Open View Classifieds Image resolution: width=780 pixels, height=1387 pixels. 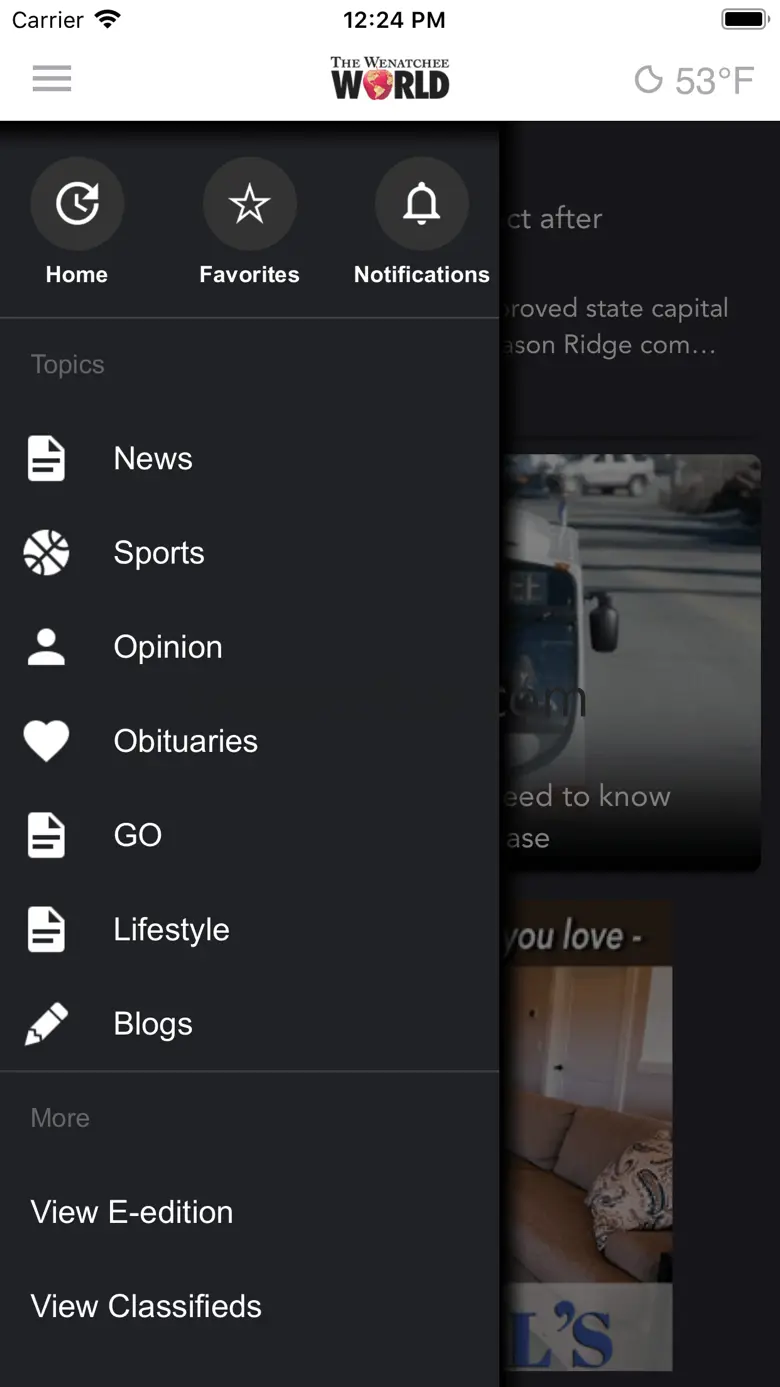250,1306
